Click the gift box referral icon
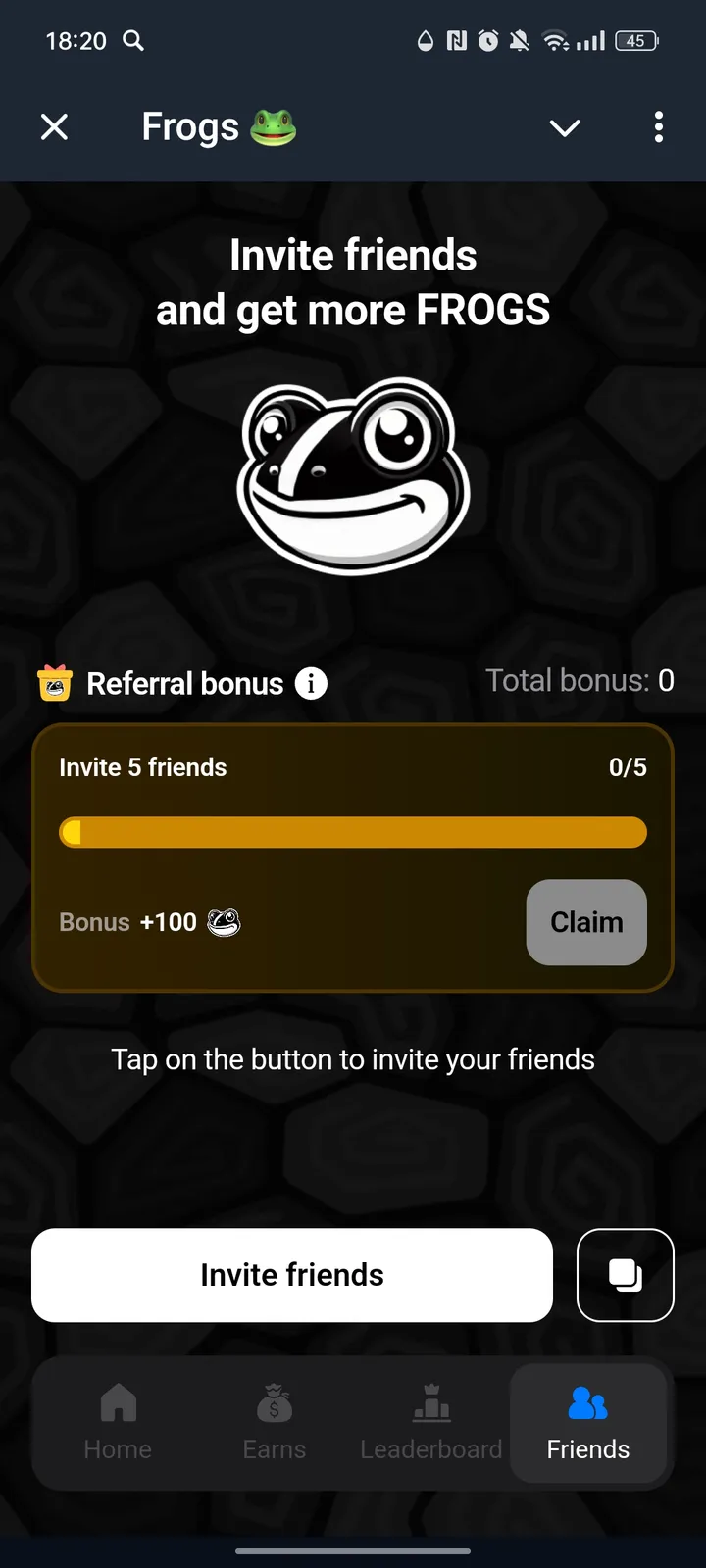 [55, 683]
